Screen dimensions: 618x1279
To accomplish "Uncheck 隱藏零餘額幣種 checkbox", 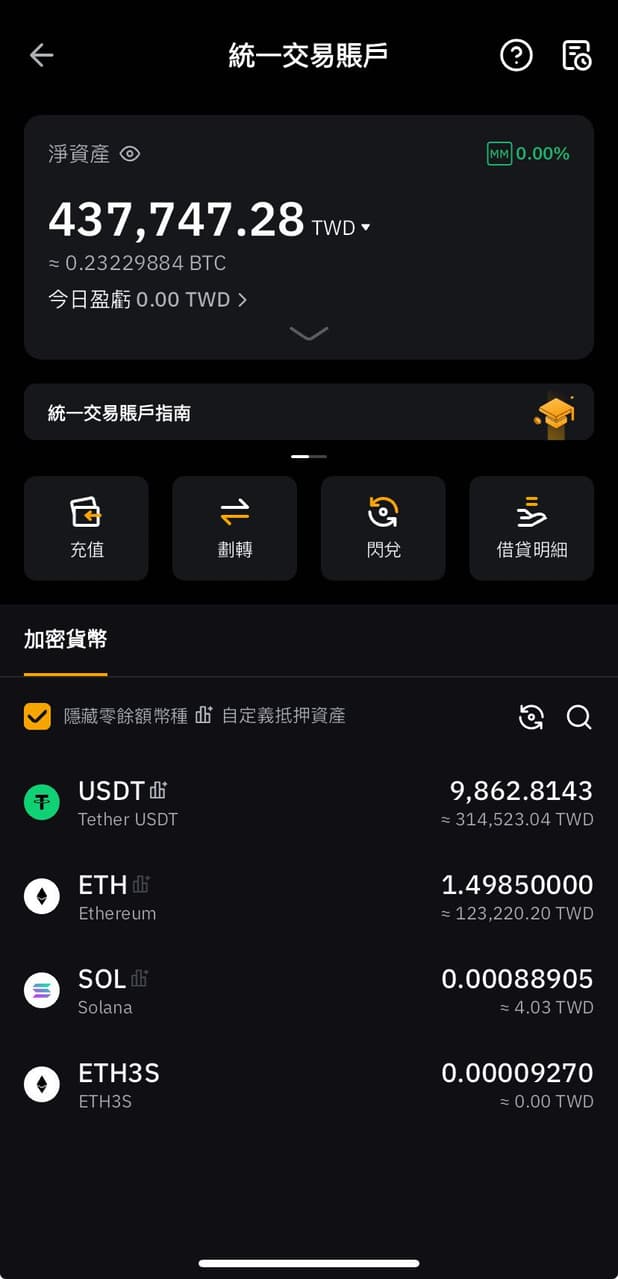I will click(38, 716).
